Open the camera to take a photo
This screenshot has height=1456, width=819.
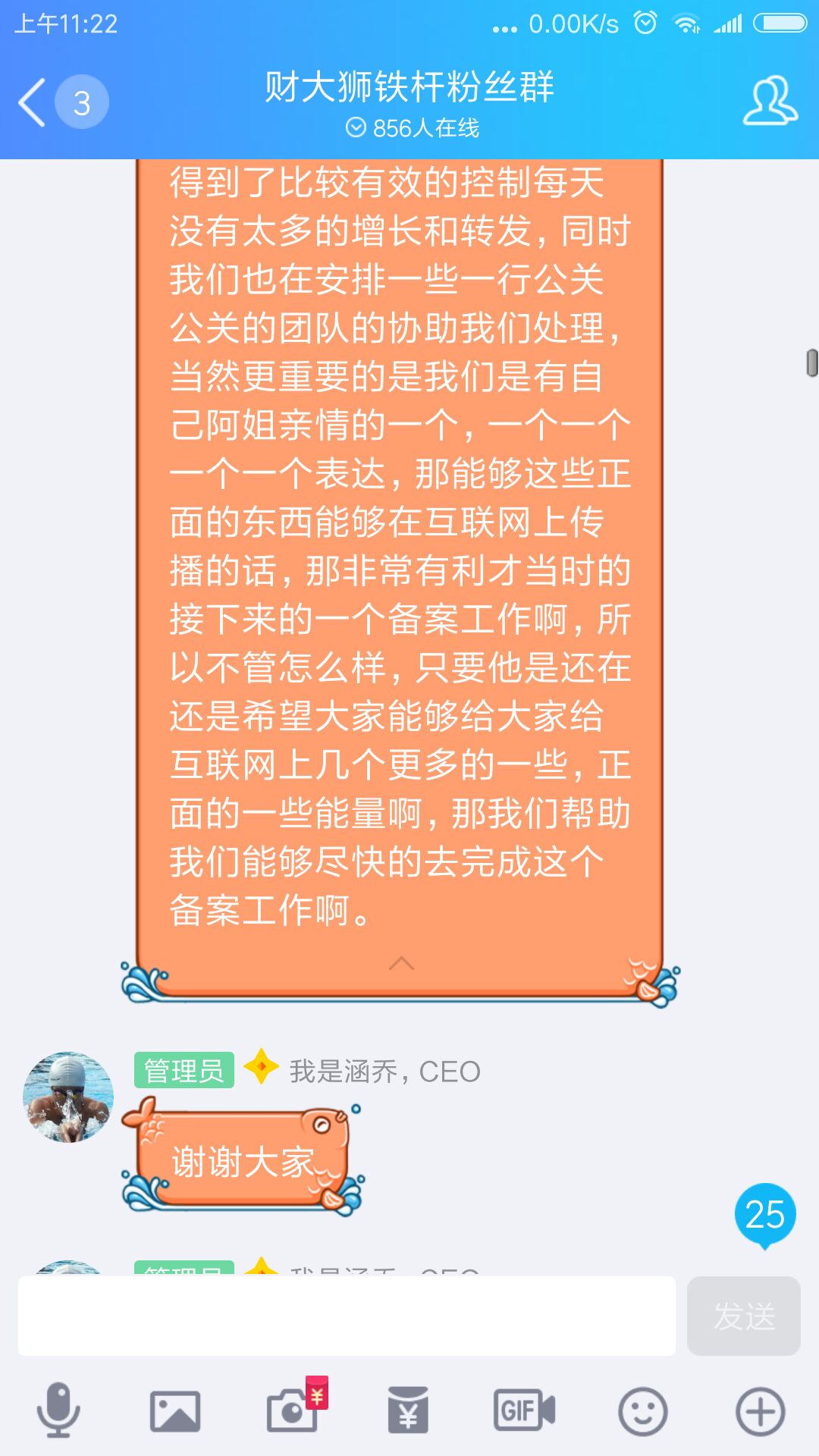[292, 1410]
